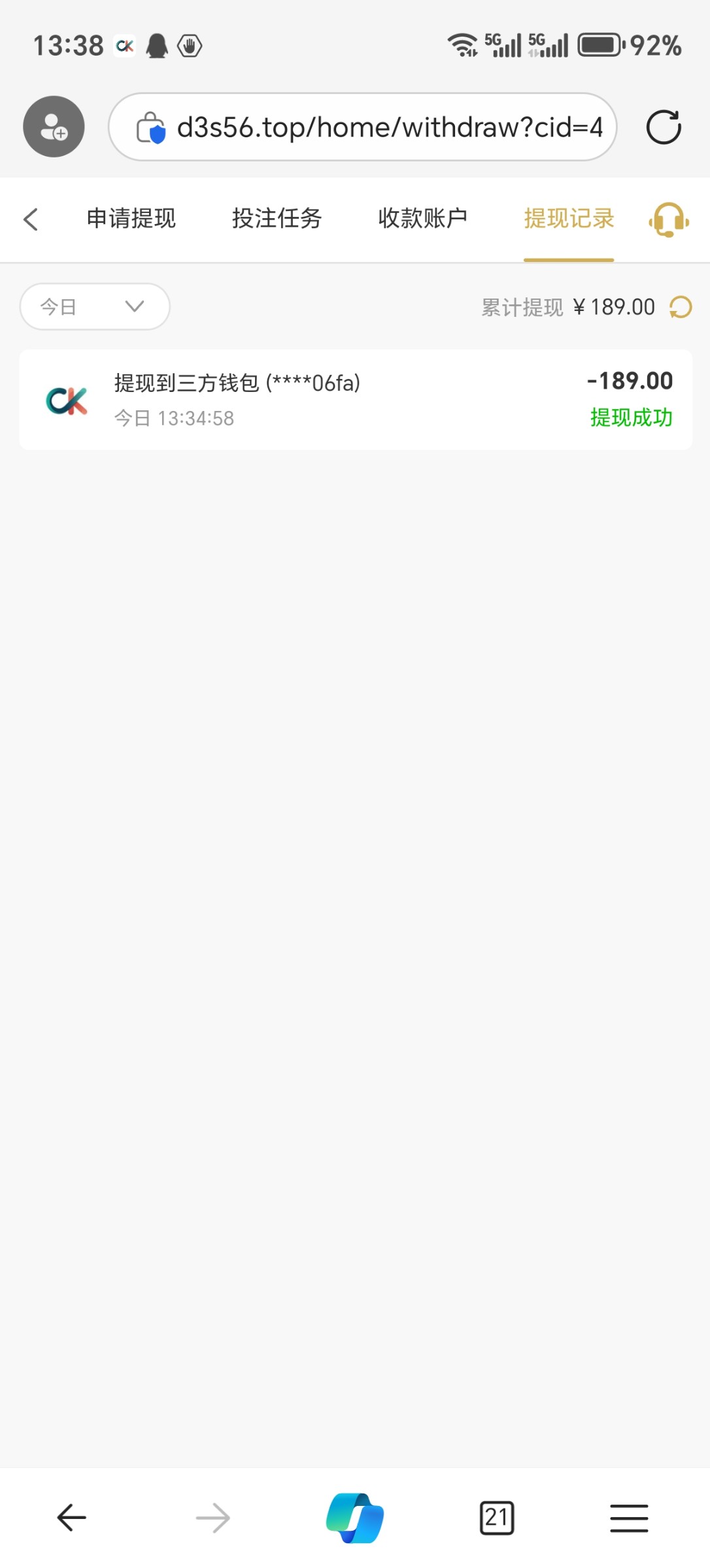This screenshot has height=1568, width=710.
Task: Refresh the 累计提现 total amount
Action: pyautogui.click(x=681, y=307)
